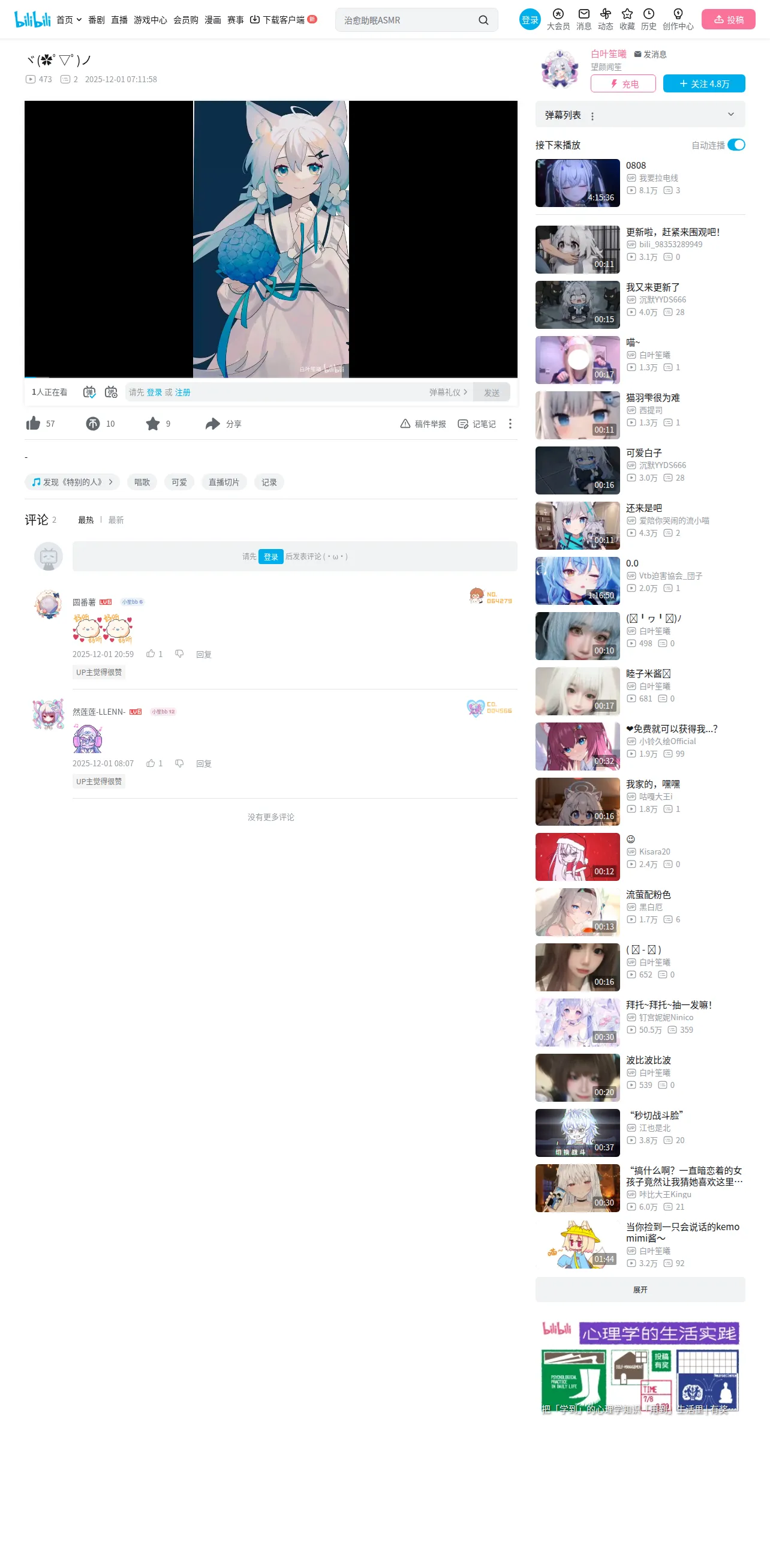Expand more recommendations with 展开

(x=640, y=1289)
